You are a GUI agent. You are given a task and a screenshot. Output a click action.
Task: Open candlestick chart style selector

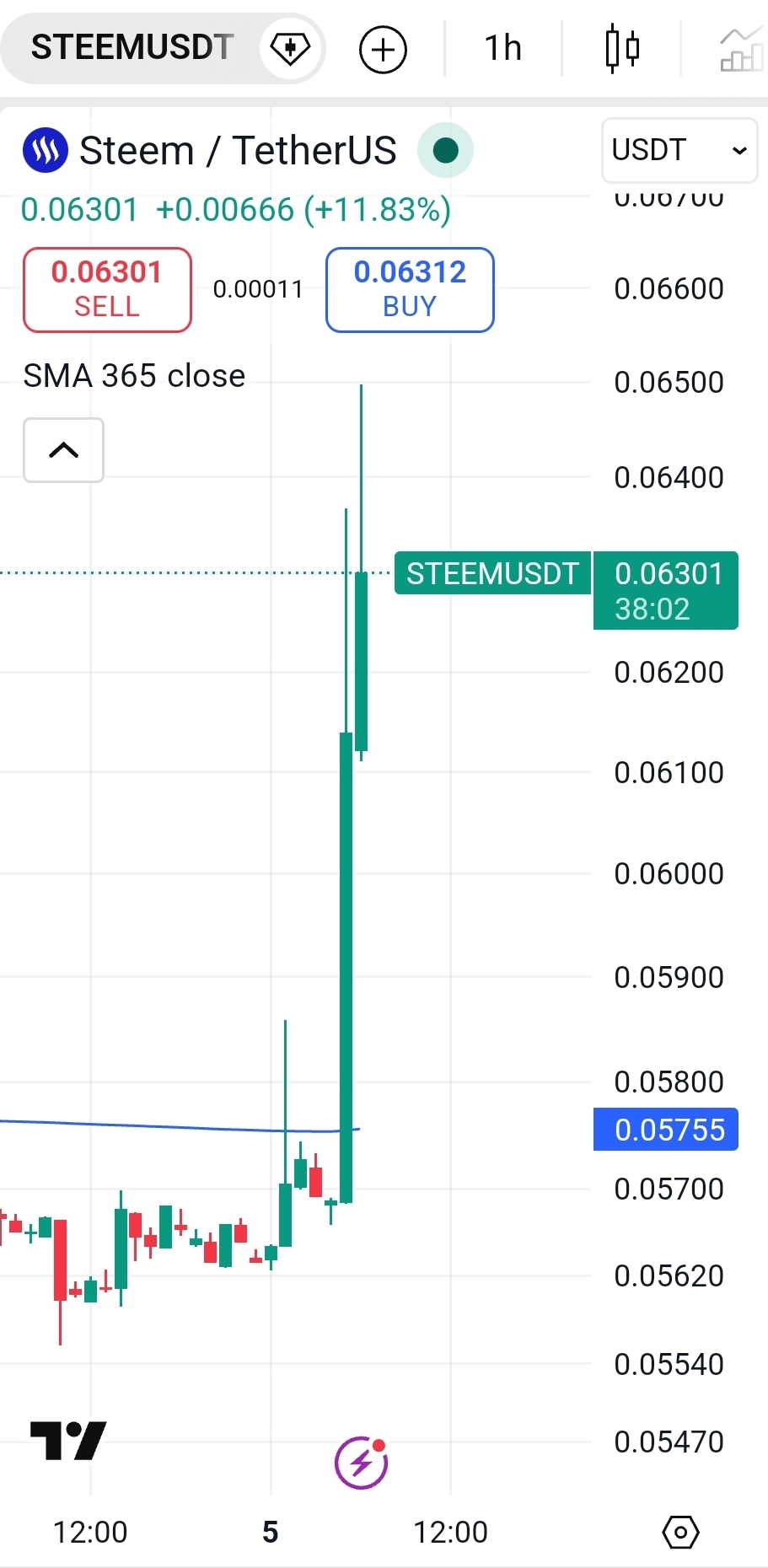pos(622,49)
